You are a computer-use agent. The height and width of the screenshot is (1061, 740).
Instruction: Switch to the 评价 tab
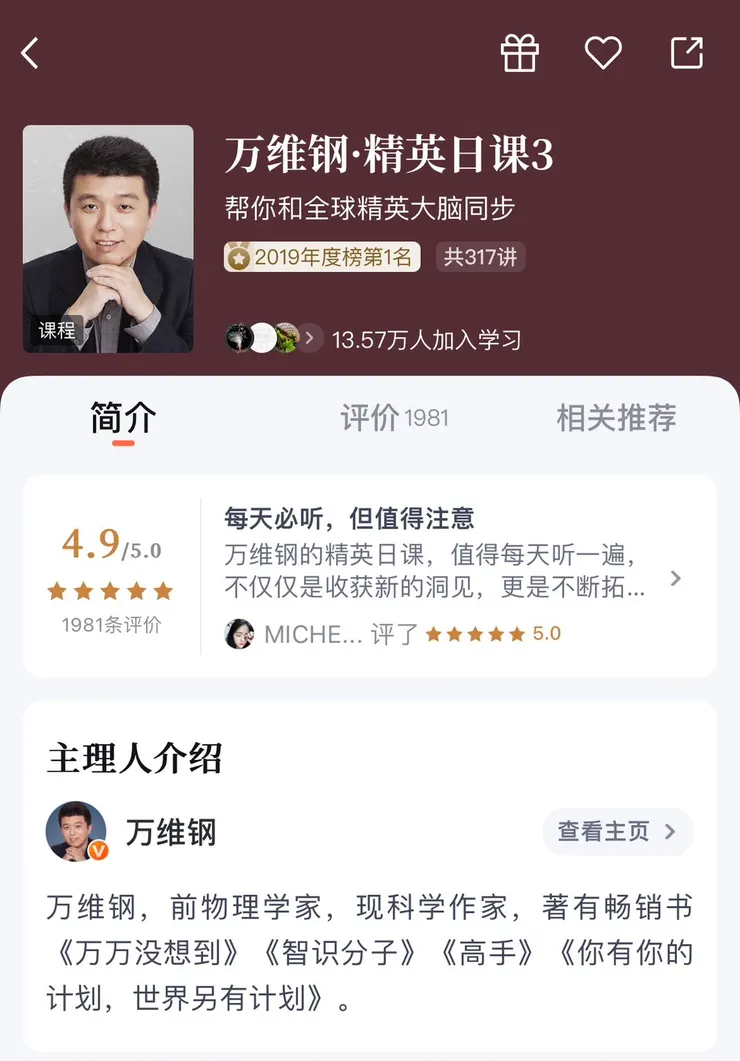click(394, 418)
